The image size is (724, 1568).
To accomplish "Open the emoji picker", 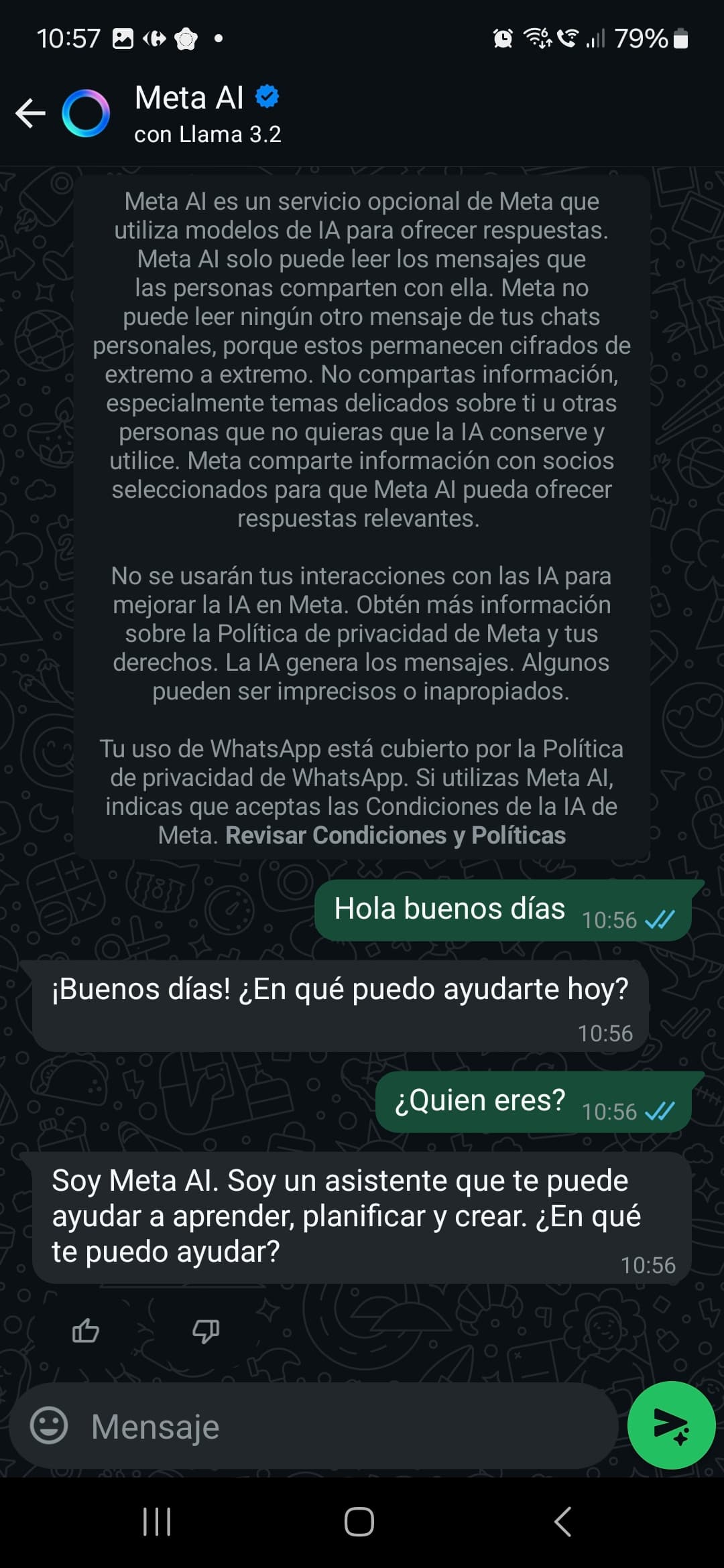I will (49, 1425).
